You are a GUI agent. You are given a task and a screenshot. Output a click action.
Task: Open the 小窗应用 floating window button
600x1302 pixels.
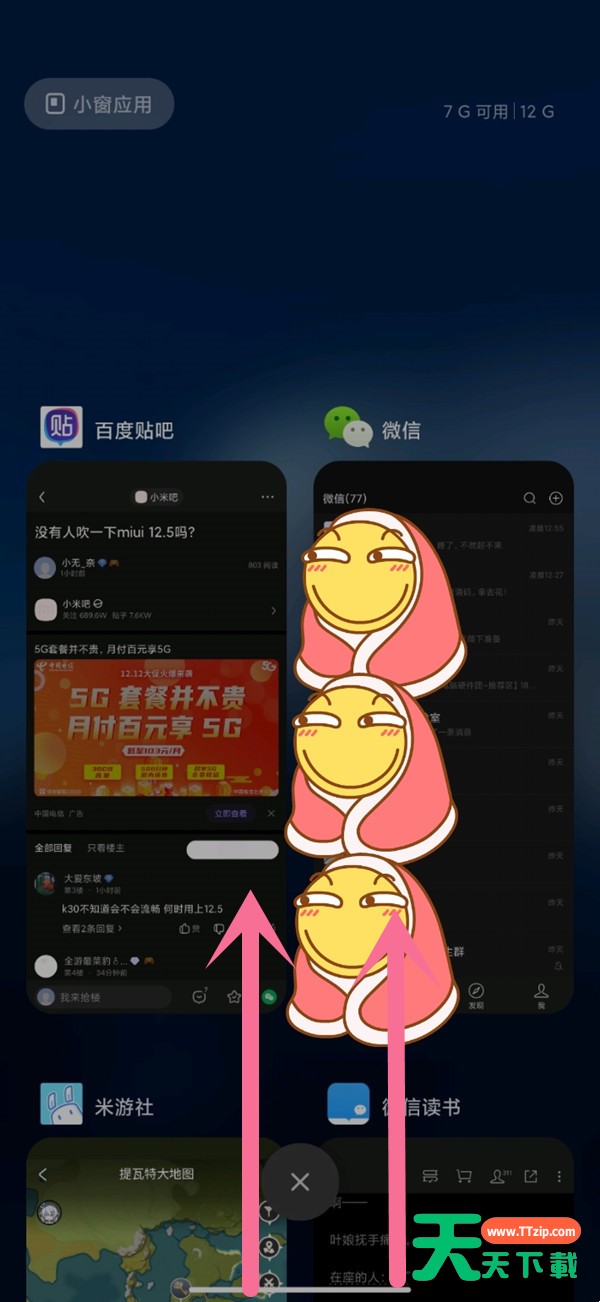pos(99,104)
